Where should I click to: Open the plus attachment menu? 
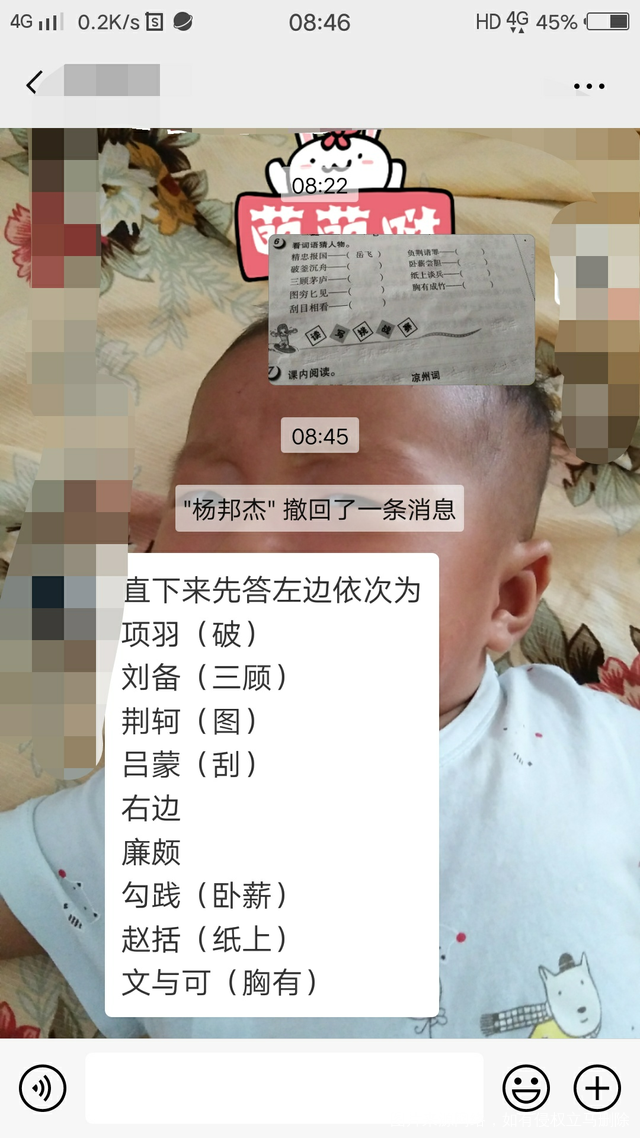(x=597, y=1087)
